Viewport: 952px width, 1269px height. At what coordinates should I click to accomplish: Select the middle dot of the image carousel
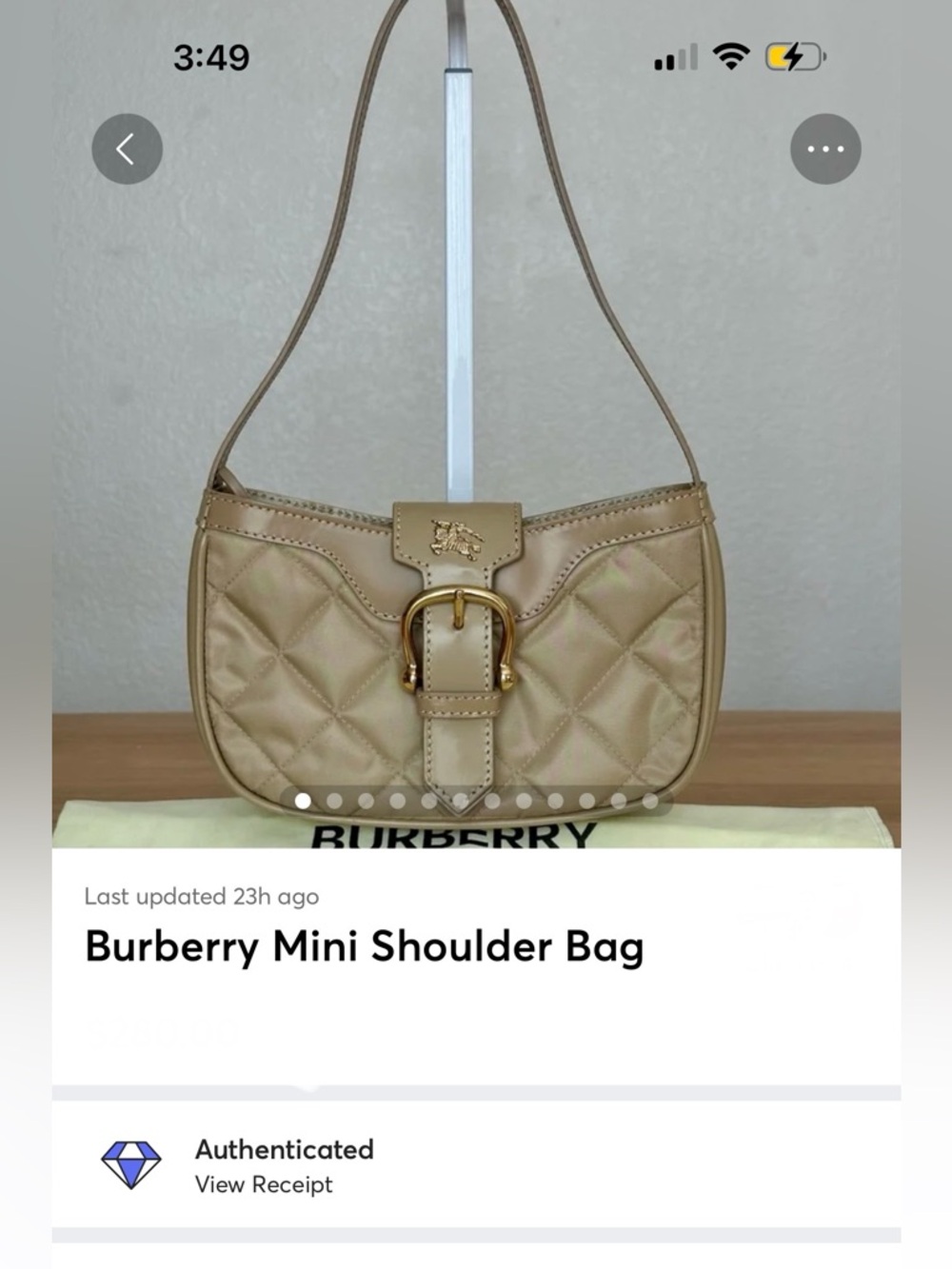click(474, 800)
